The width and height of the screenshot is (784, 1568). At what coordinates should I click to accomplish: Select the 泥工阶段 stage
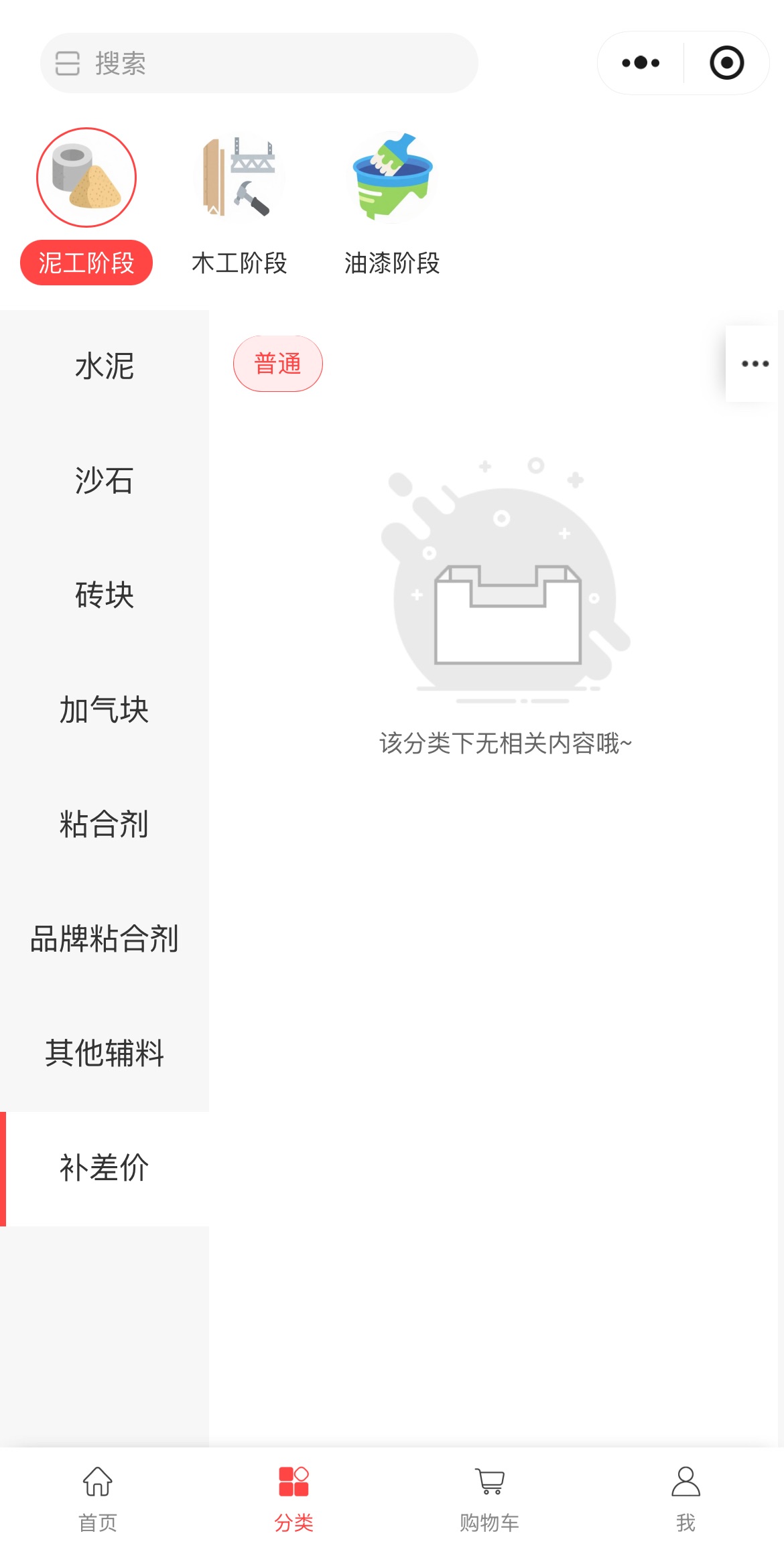point(86,206)
